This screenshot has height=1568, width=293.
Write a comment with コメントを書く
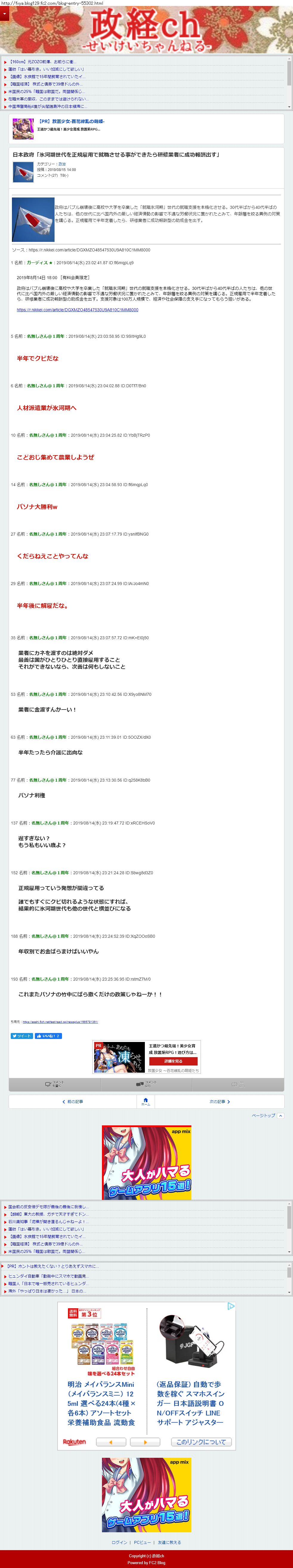point(55,1084)
